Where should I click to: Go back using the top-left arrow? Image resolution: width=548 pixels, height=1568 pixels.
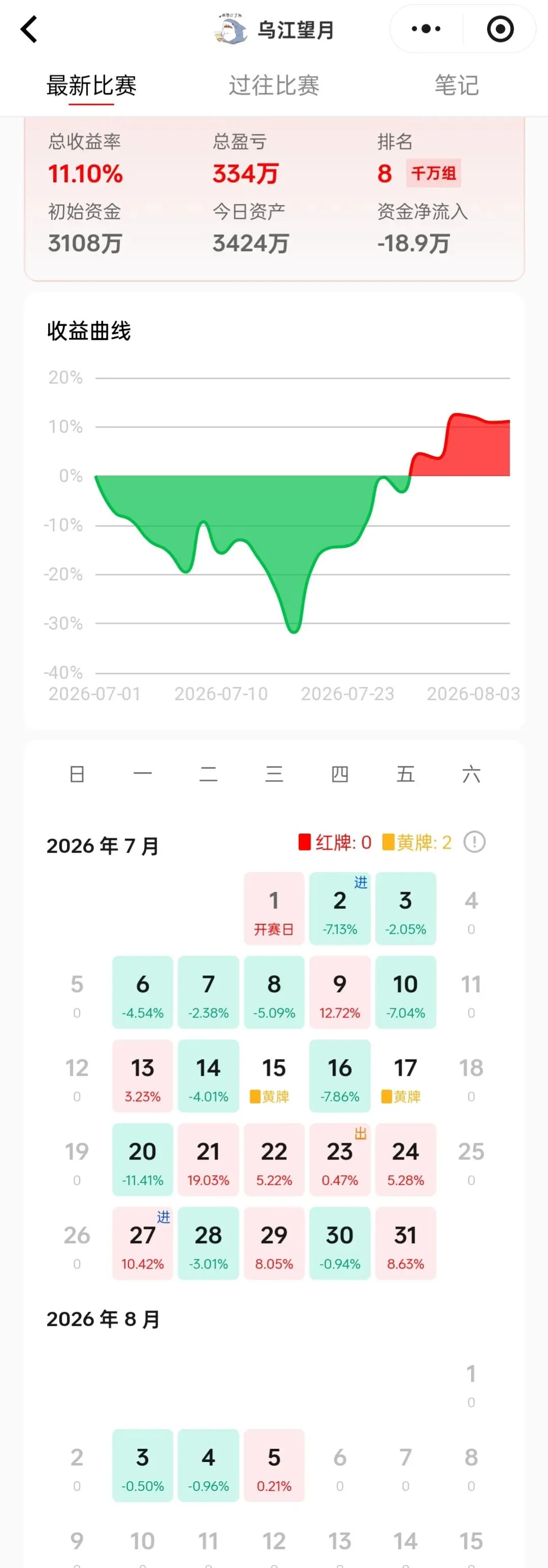pyautogui.click(x=29, y=29)
